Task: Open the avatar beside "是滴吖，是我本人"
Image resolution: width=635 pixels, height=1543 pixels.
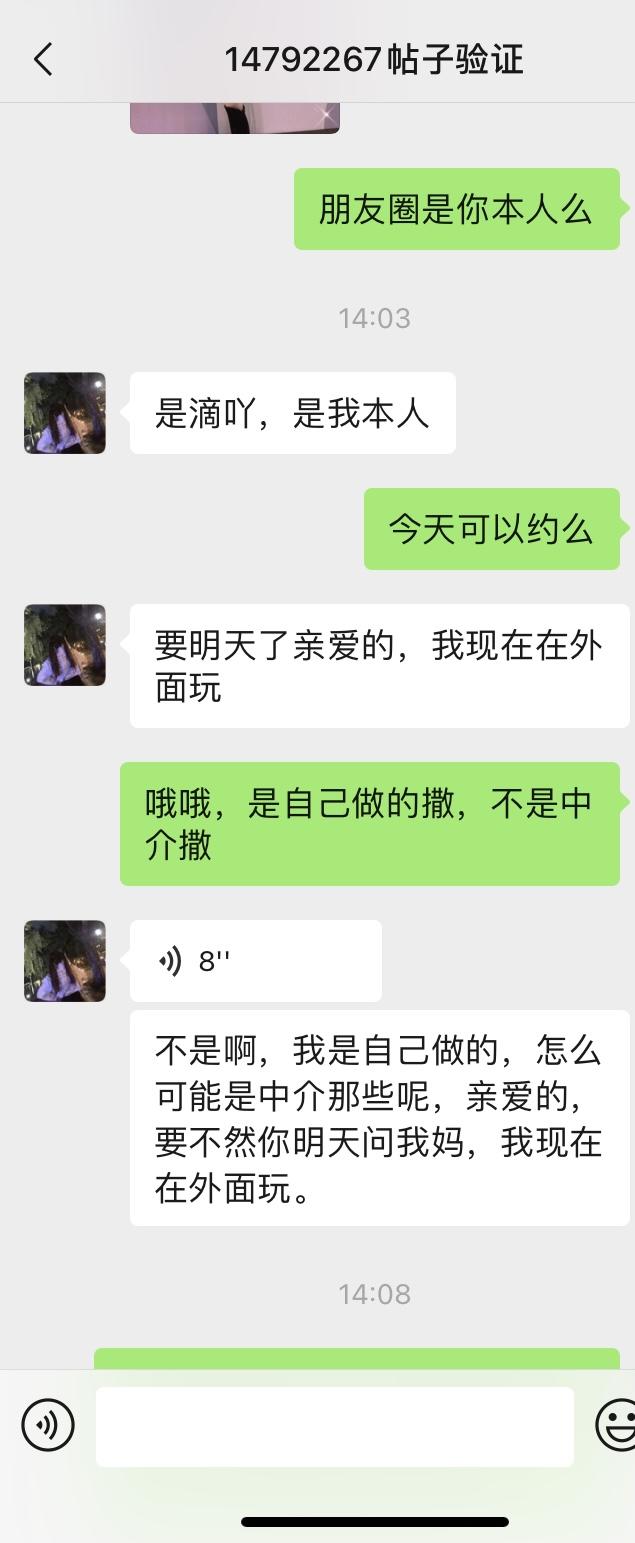Action: pyautogui.click(x=65, y=413)
